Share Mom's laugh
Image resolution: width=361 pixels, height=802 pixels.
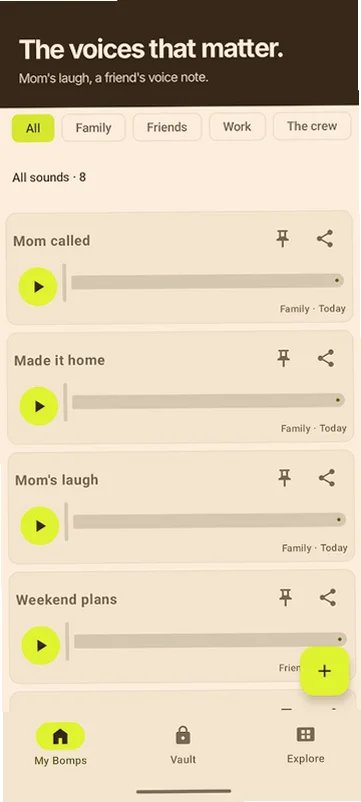327,478
